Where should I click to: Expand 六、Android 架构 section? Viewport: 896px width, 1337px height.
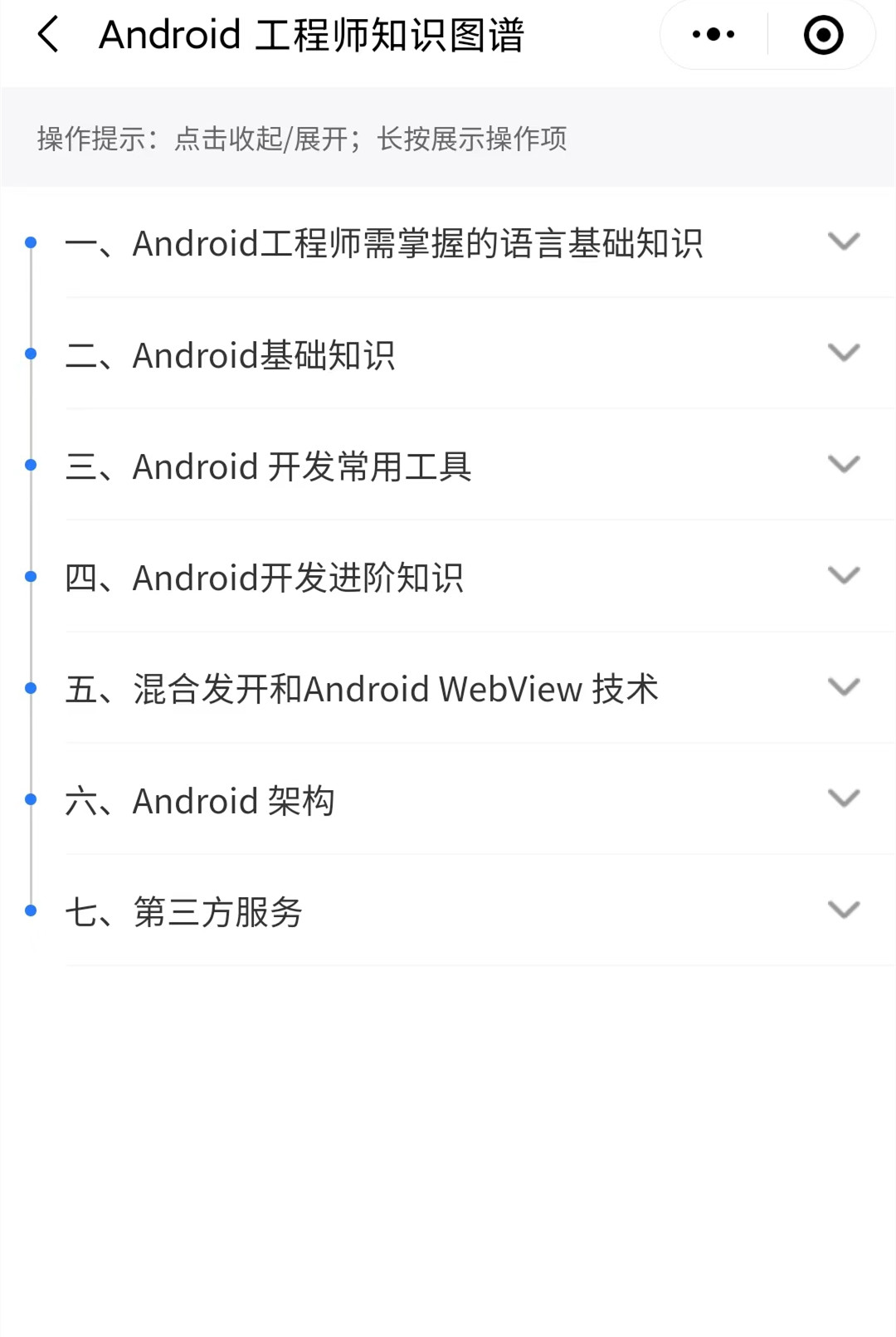(x=844, y=798)
